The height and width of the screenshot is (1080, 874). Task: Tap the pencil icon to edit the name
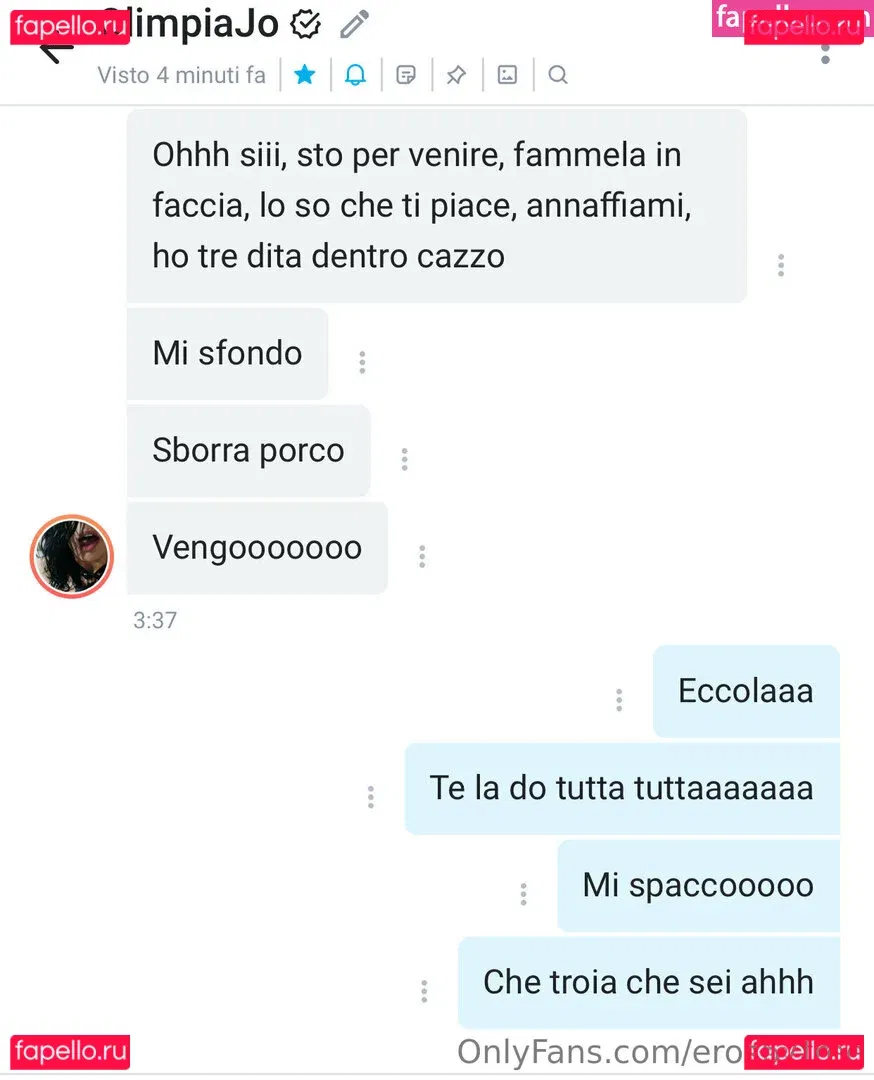[x=354, y=25]
